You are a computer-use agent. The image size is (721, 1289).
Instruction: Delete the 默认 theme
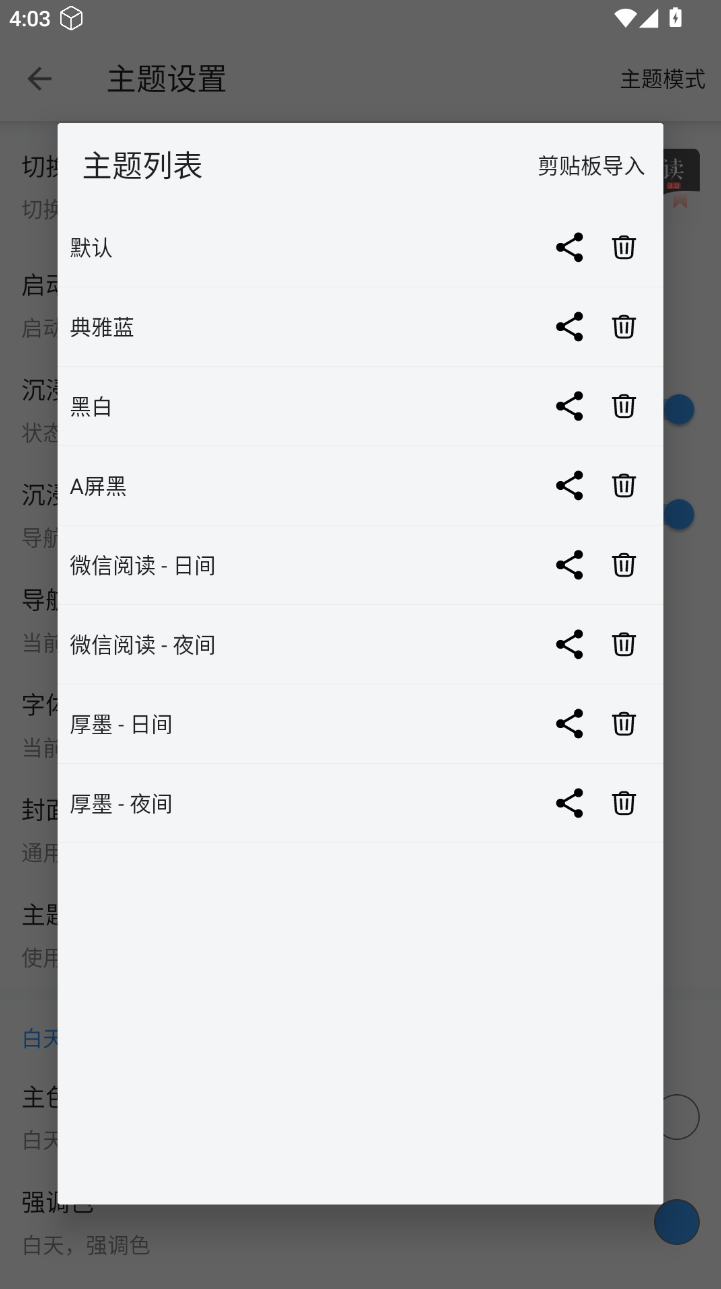coord(623,247)
